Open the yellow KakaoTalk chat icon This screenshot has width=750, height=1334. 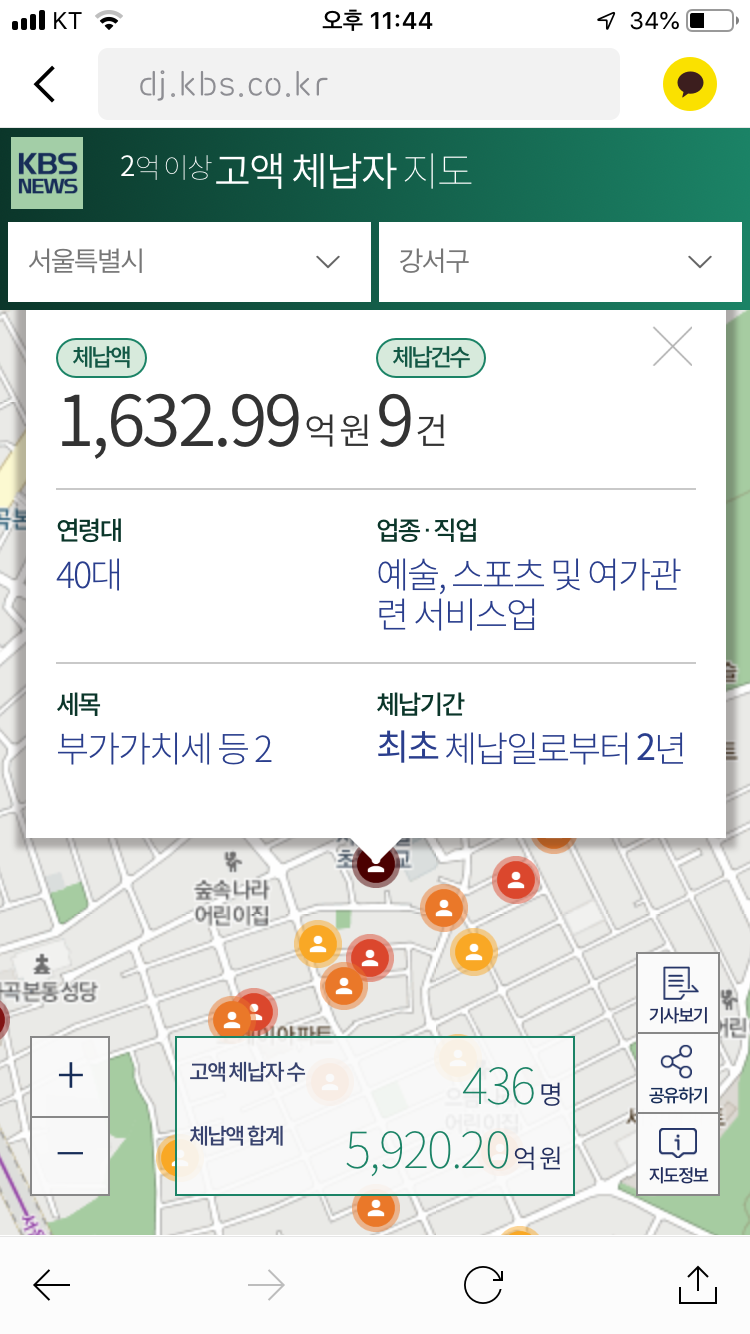click(x=690, y=84)
